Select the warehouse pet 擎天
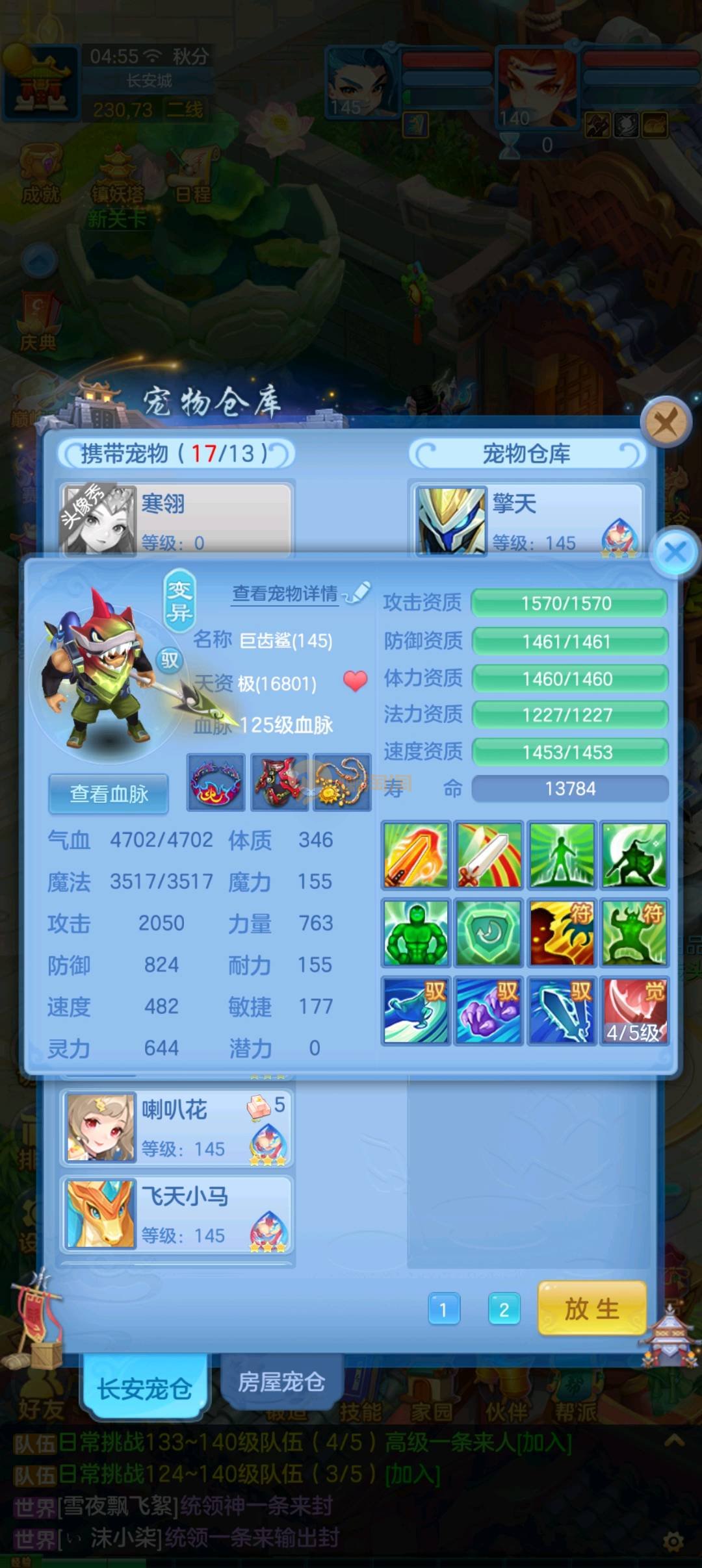 (x=526, y=520)
